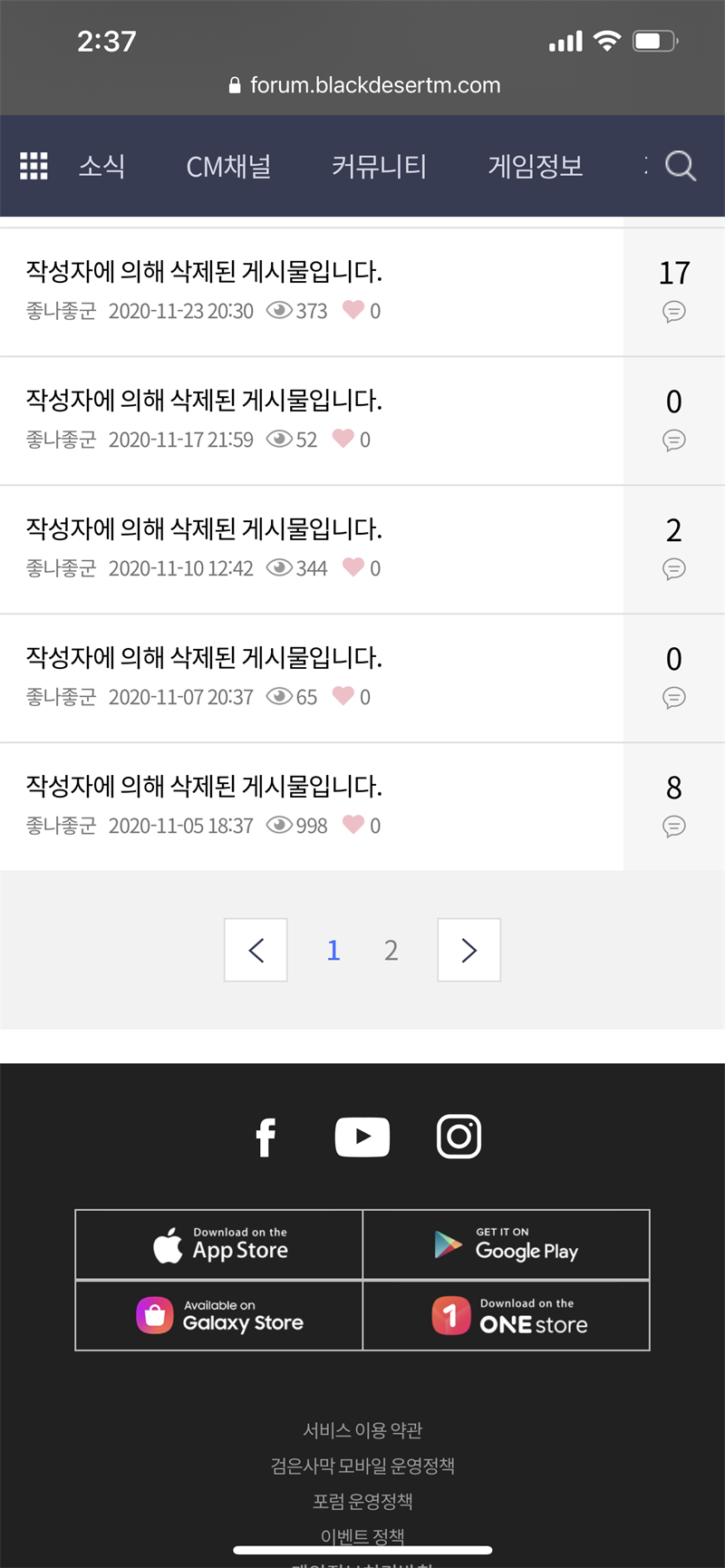This screenshot has height=1568, width=725.
Task: Open the deleted post dated 2020-11-17
Action: [x=312, y=421]
